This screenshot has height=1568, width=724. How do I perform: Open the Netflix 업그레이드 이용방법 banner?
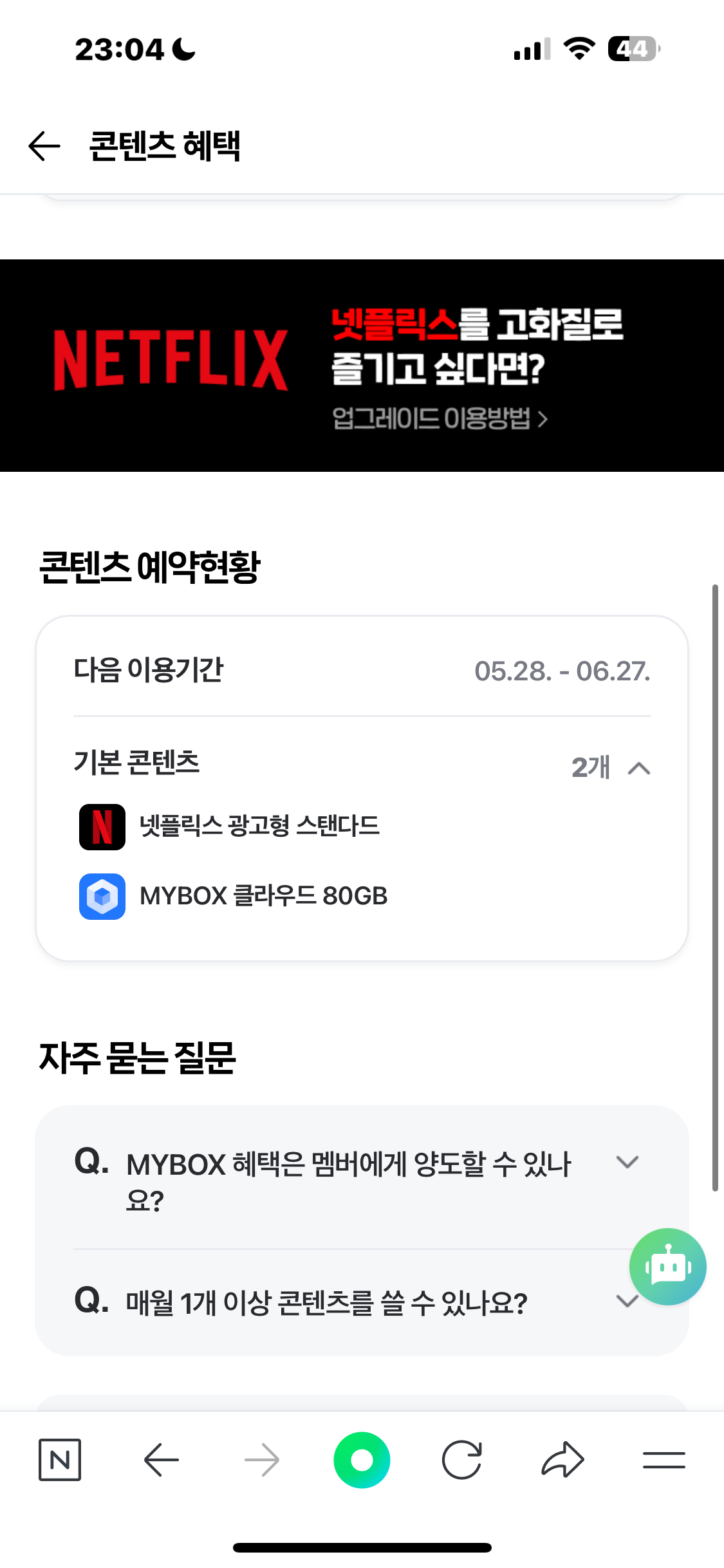[440, 419]
